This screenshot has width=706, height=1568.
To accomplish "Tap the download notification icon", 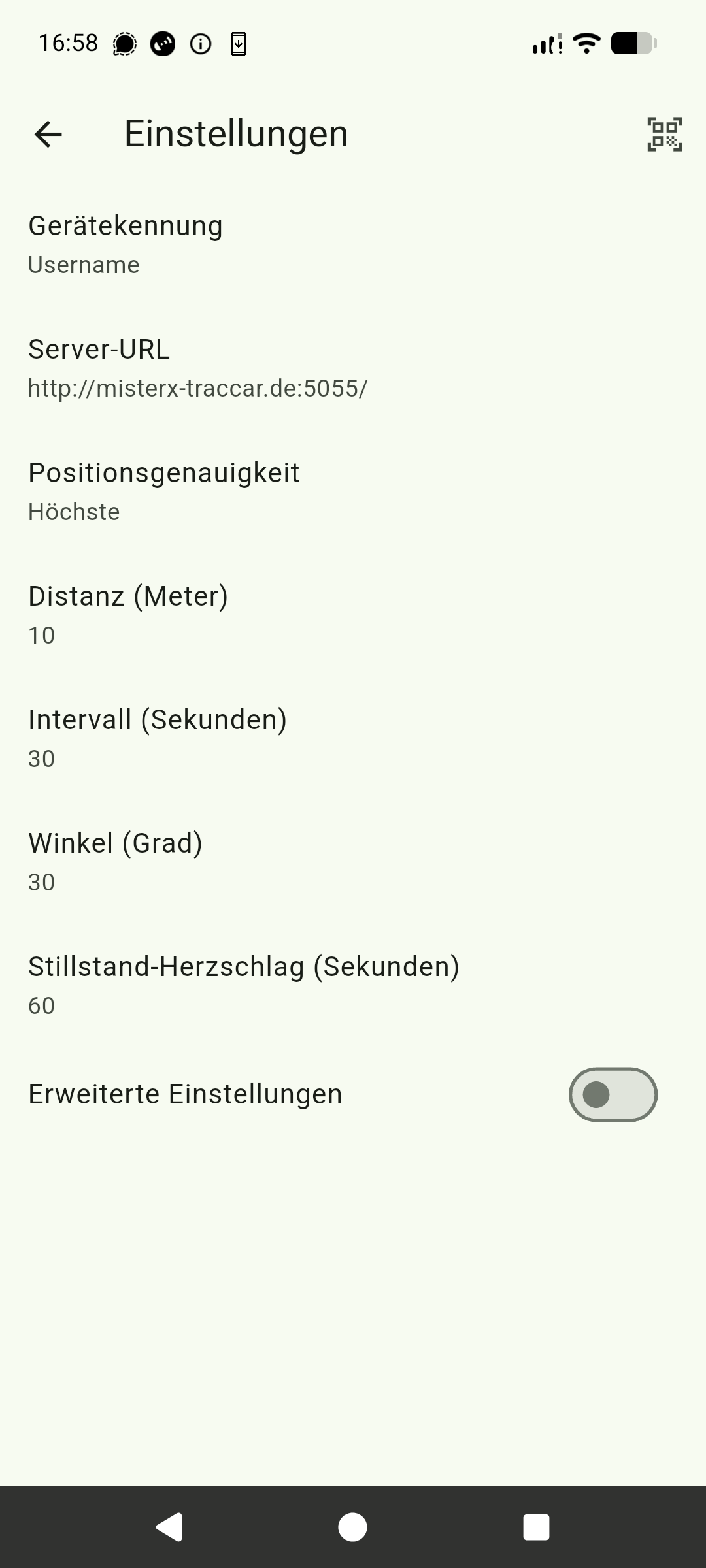I will point(239,42).
